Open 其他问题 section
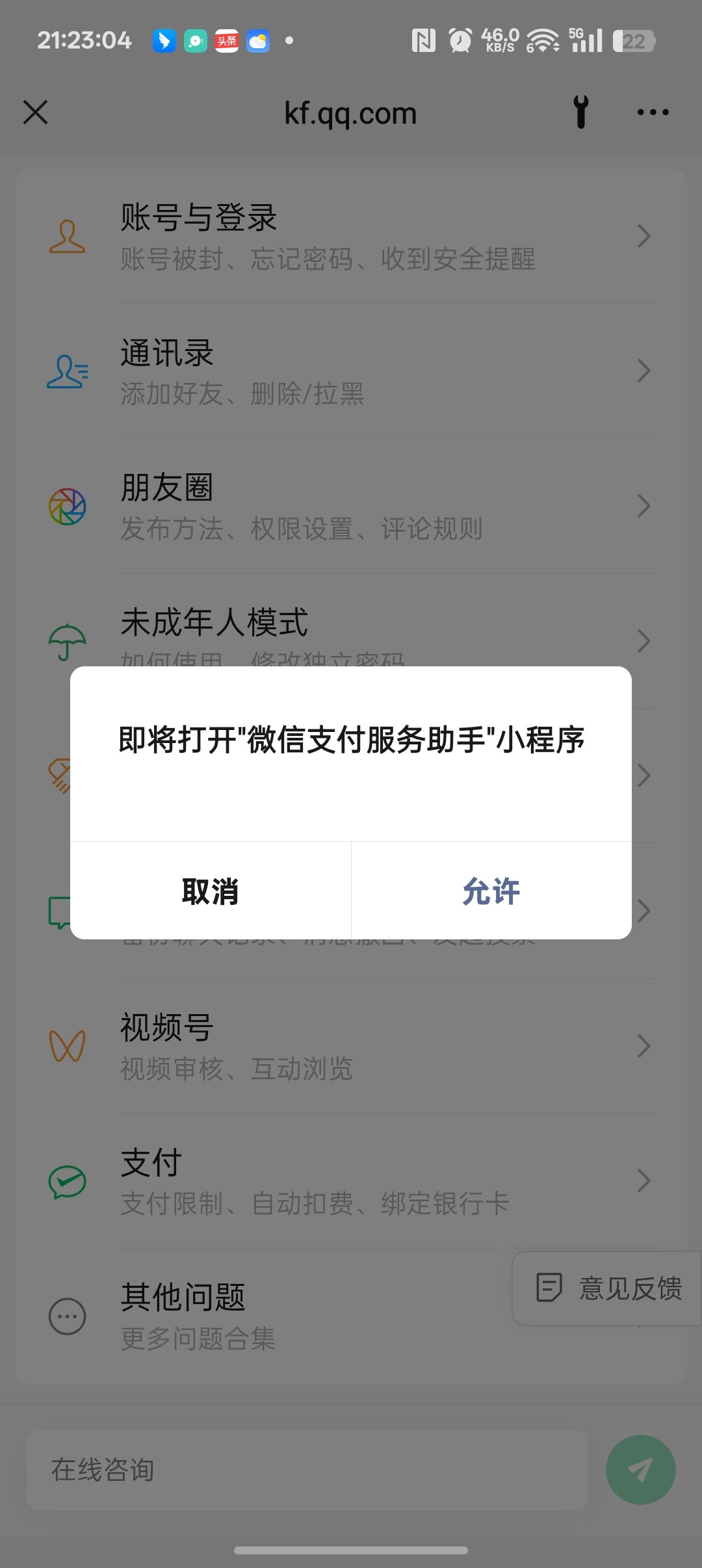The height and width of the screenshot is (1568, 702). 260,1316
